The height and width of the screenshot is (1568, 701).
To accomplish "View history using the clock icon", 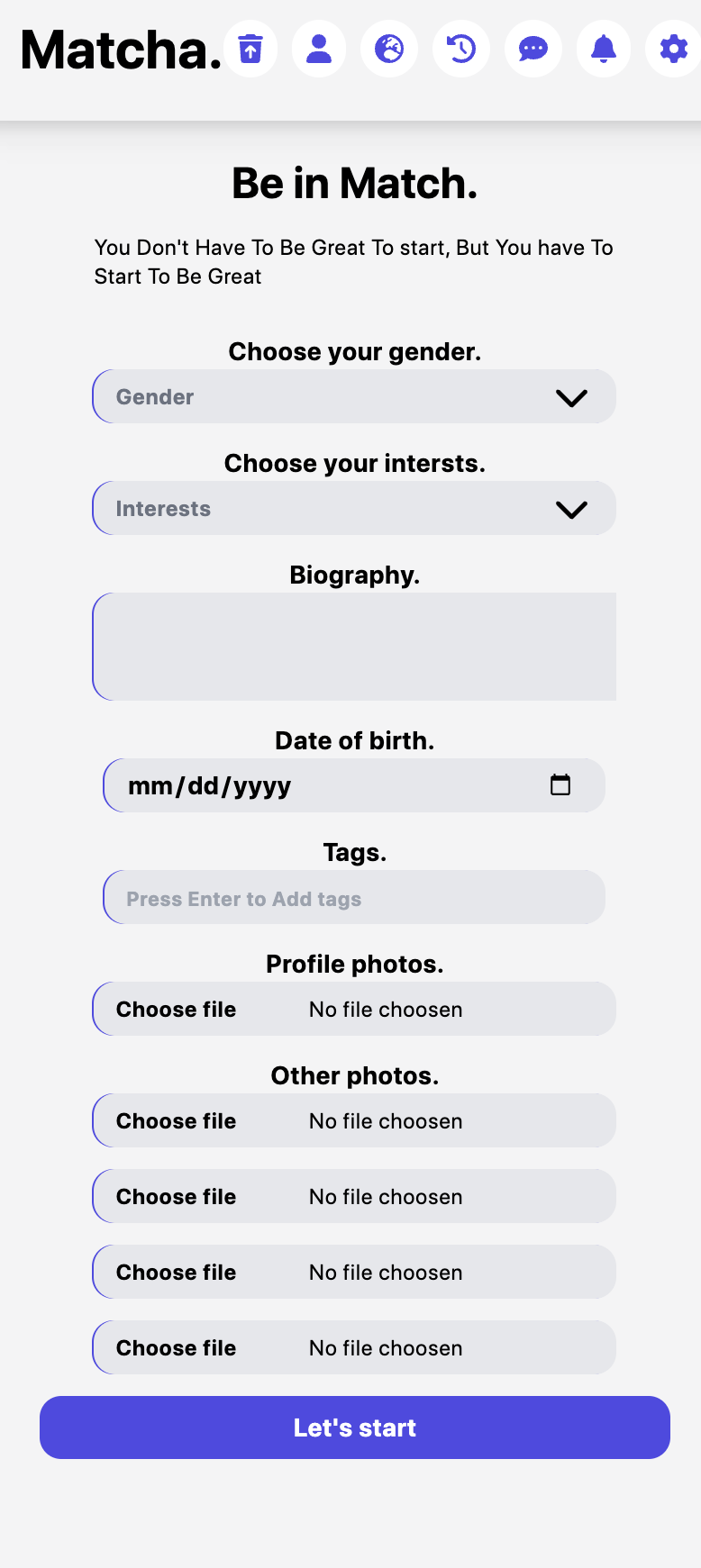I will 460,50.
